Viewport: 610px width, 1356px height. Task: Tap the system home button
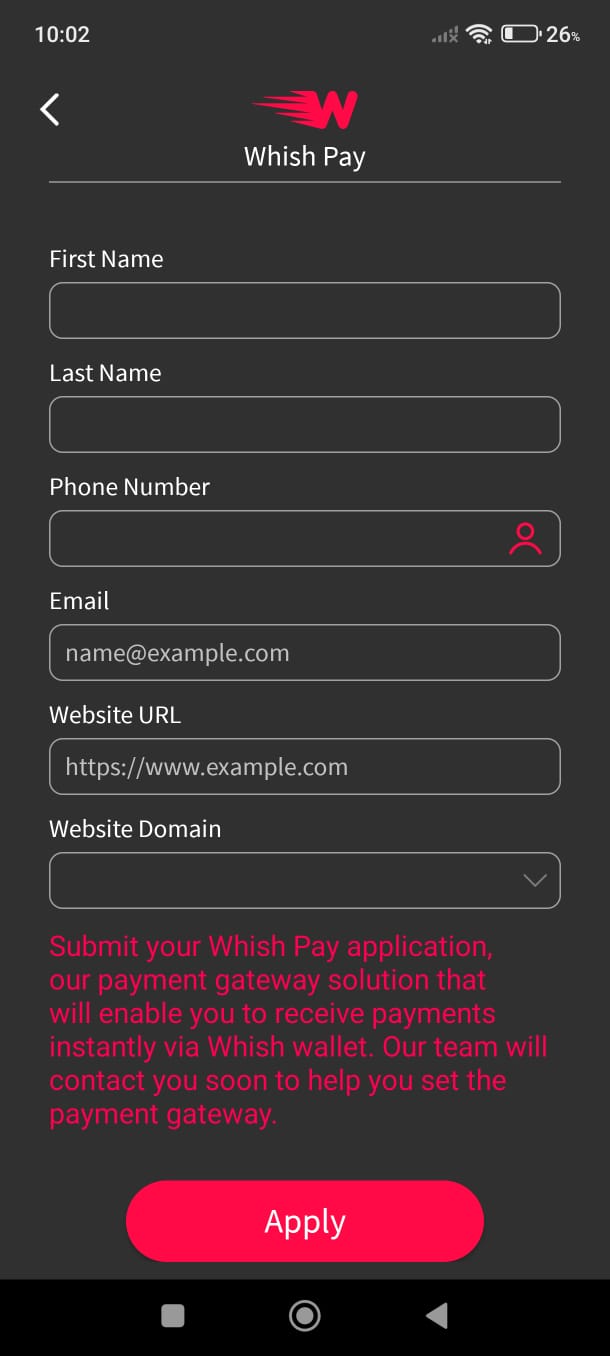[304, 1316]
